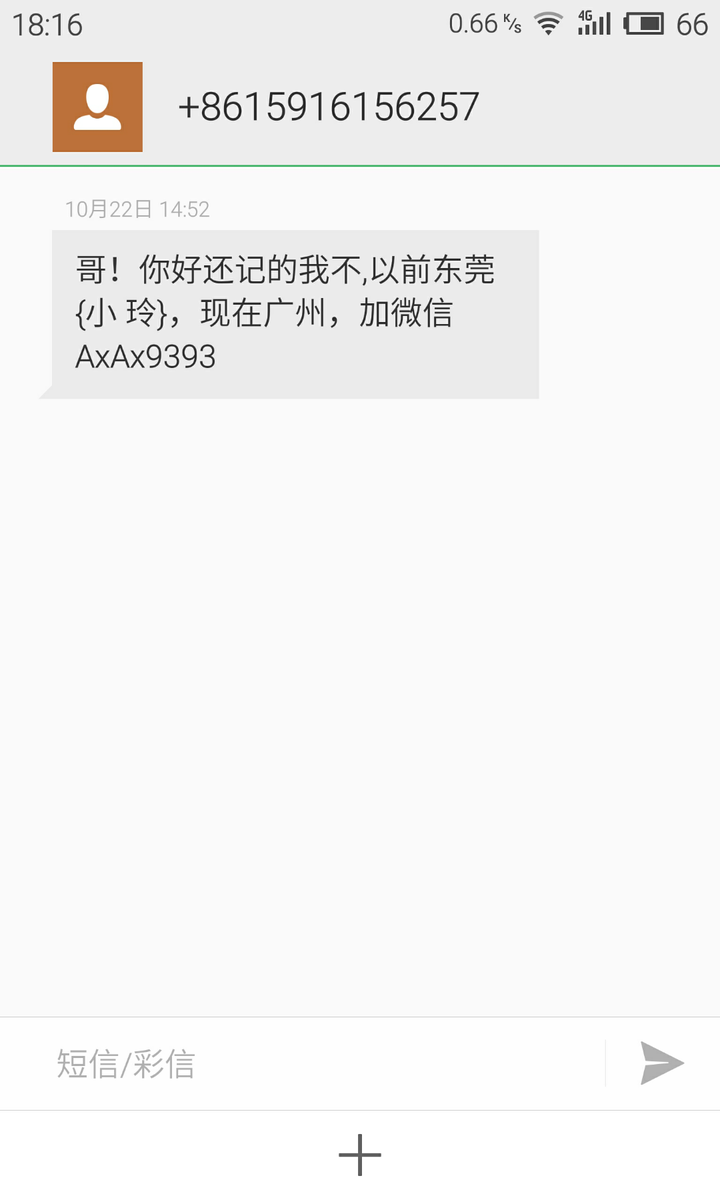Tap the divider between input and send button
The width and height of the screenshot is (720, 1200).
606,1063
